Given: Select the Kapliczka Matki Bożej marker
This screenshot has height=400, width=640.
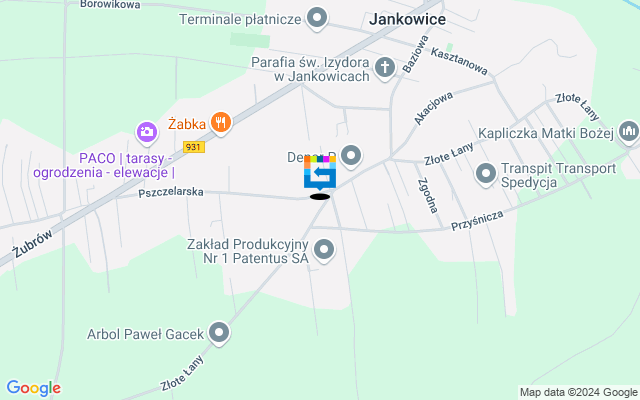Looking at the screenshot, I should pyautogui.click(x=629, y=131).
